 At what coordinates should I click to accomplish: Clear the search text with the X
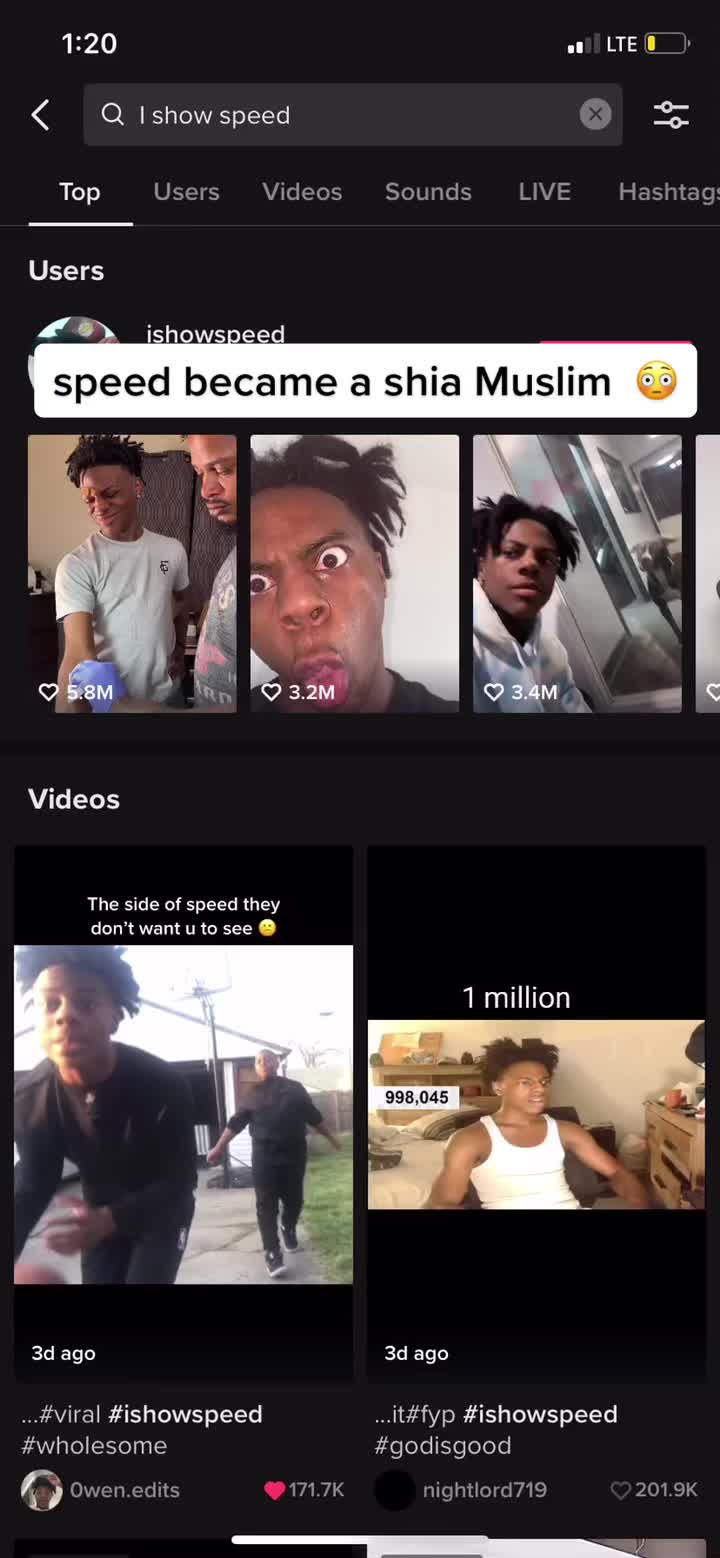[595, 115]
